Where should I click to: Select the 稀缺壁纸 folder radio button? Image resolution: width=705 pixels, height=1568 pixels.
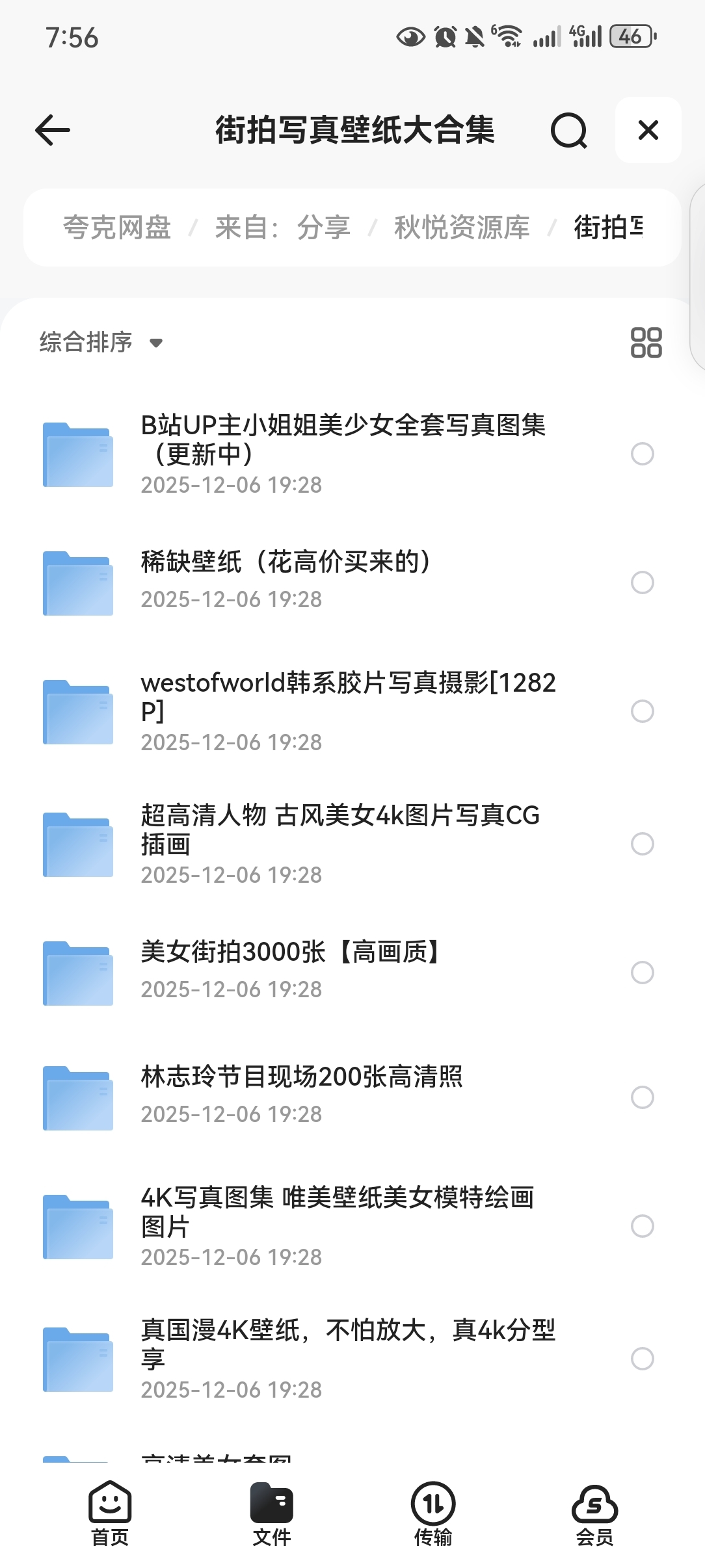(642, 582)
